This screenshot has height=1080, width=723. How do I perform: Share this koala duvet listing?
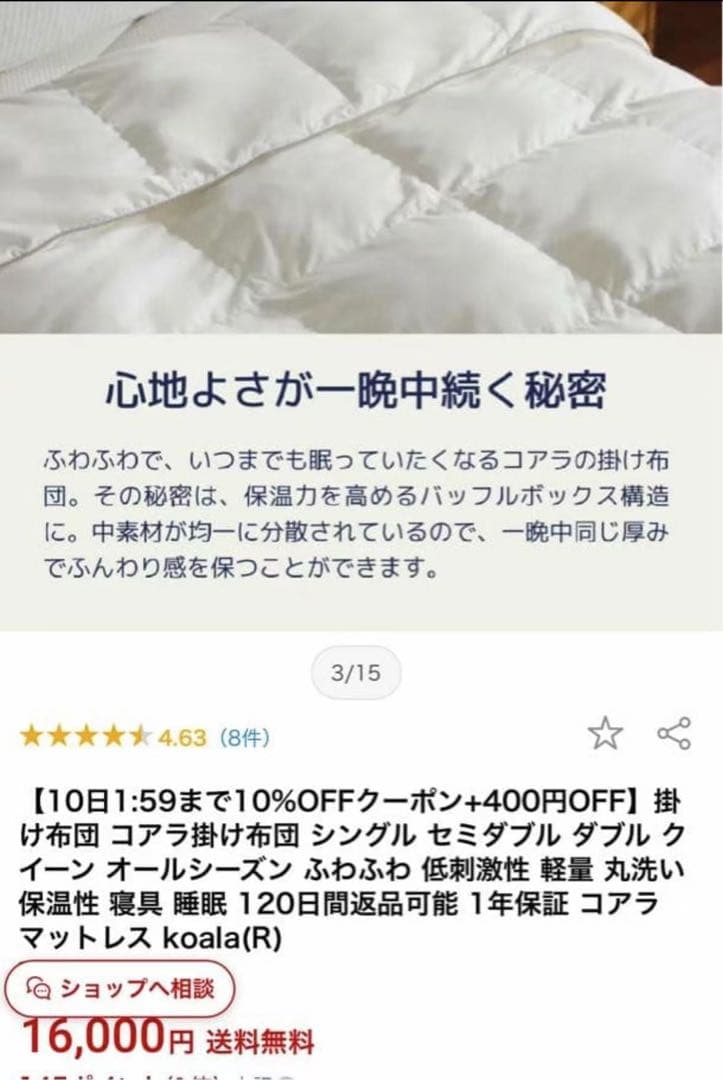[673, 733]
